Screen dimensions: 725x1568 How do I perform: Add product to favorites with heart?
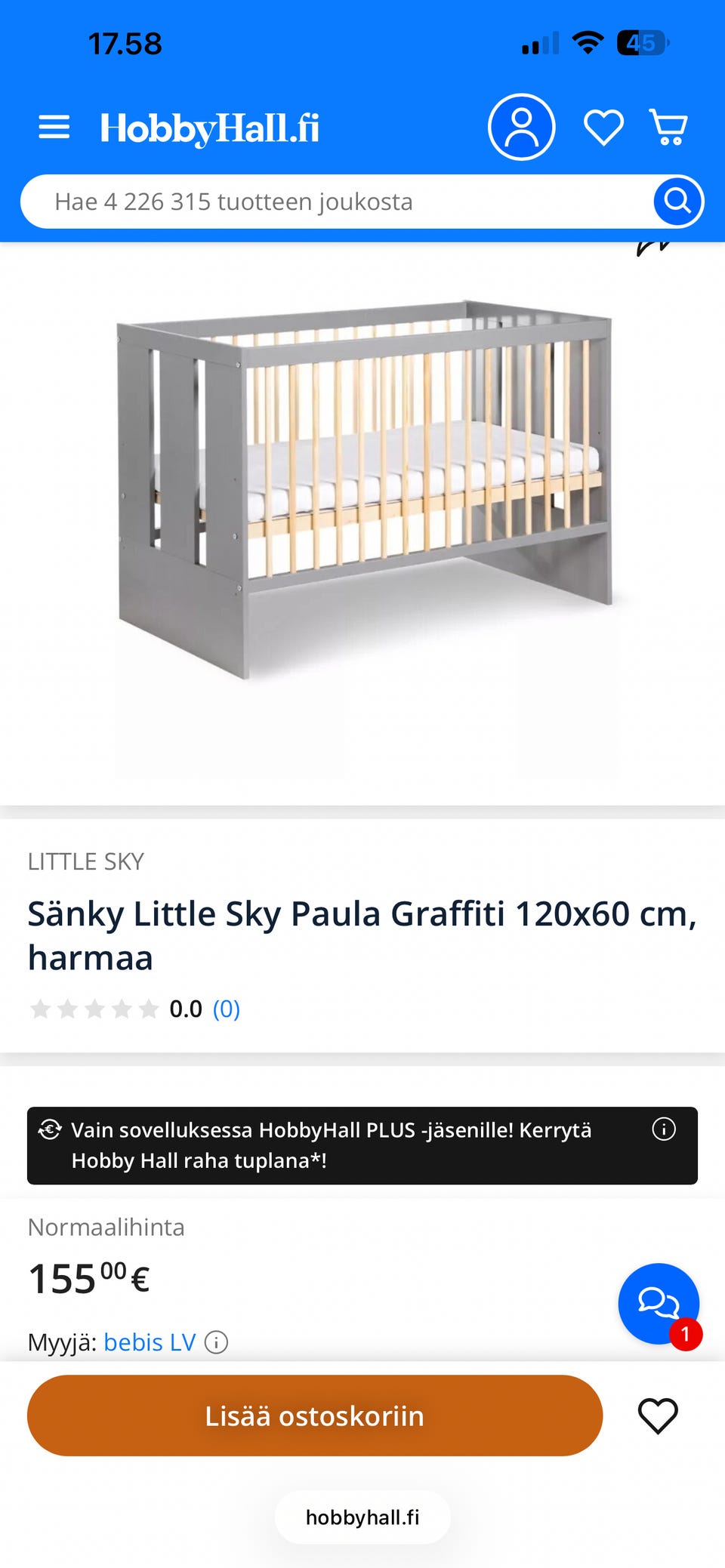659,1416
